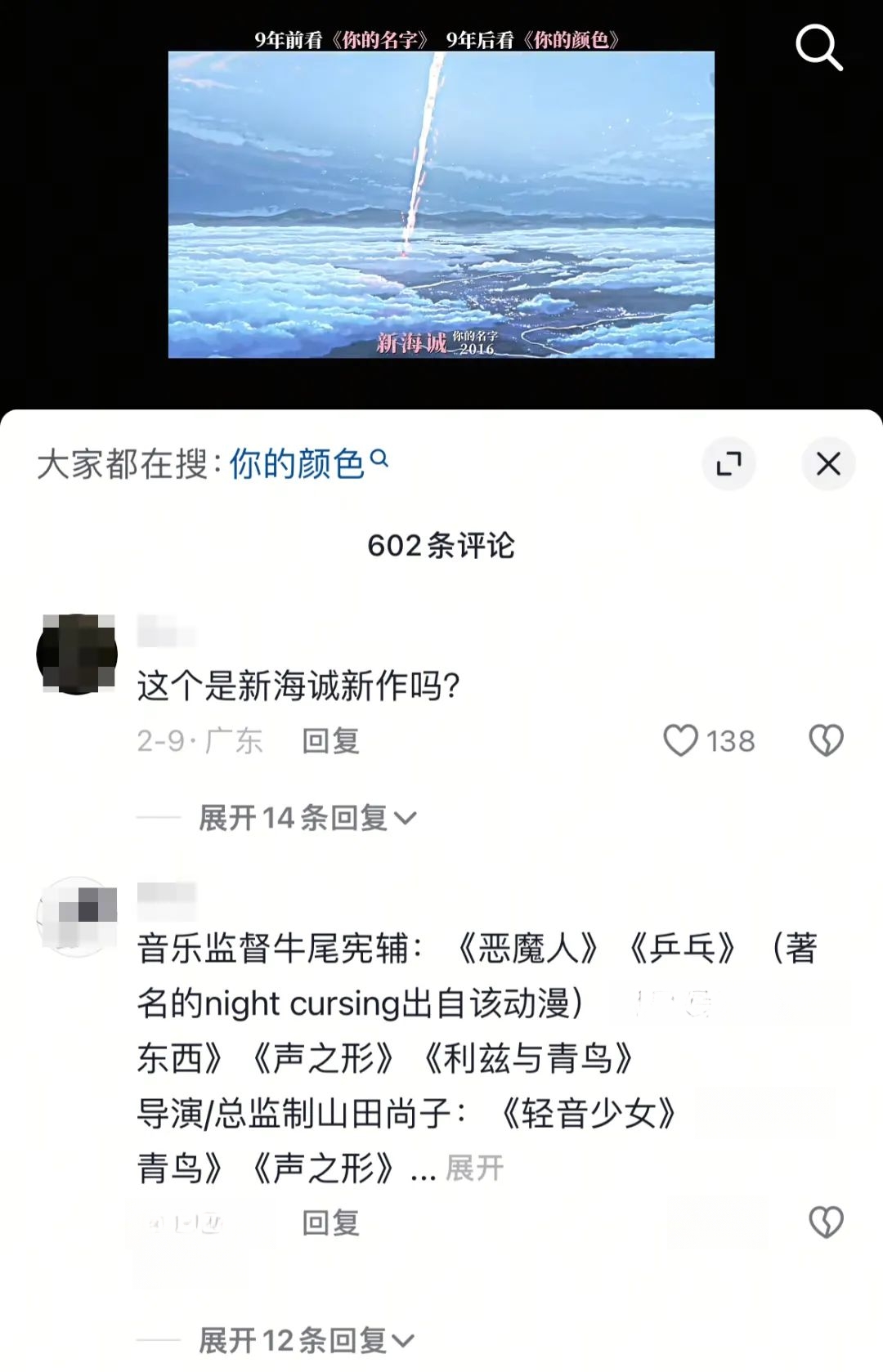Reply to the comment 这个是新海诚新作吗
Screen dimensions: 883x1372
tap(330, 740)
